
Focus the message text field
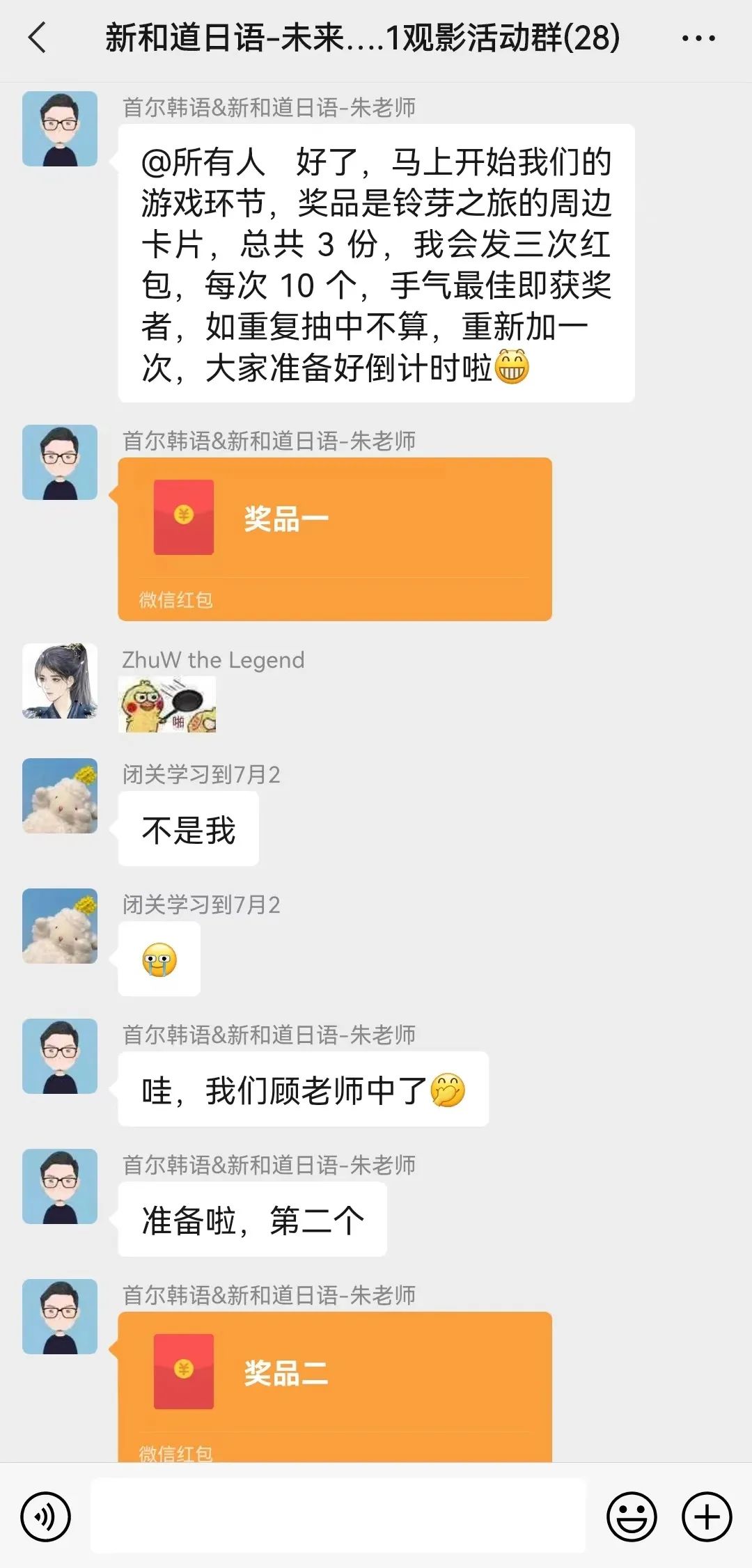(338, 1516)
